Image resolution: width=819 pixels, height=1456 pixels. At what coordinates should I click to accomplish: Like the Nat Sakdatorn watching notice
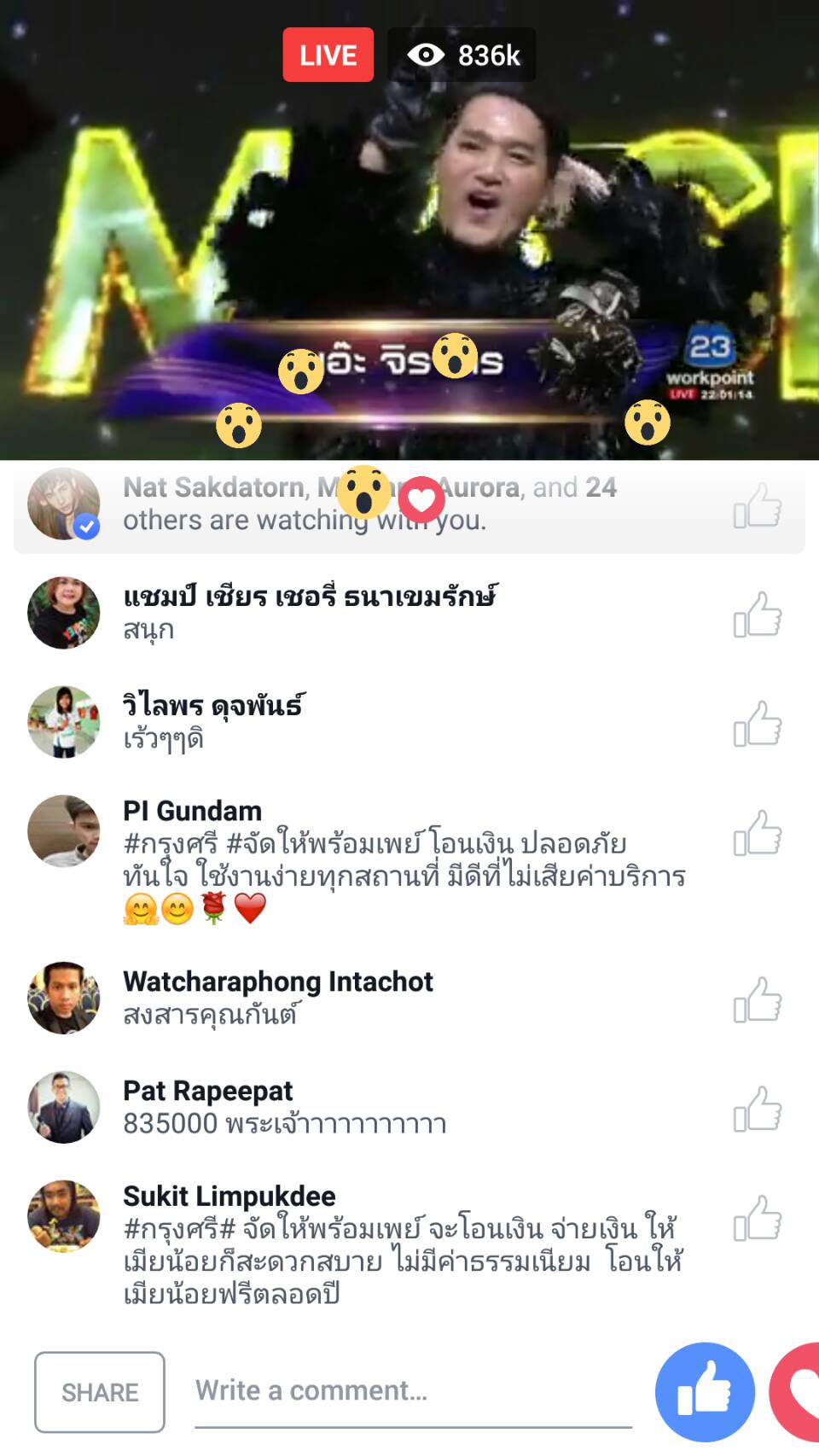coord(758,505)
